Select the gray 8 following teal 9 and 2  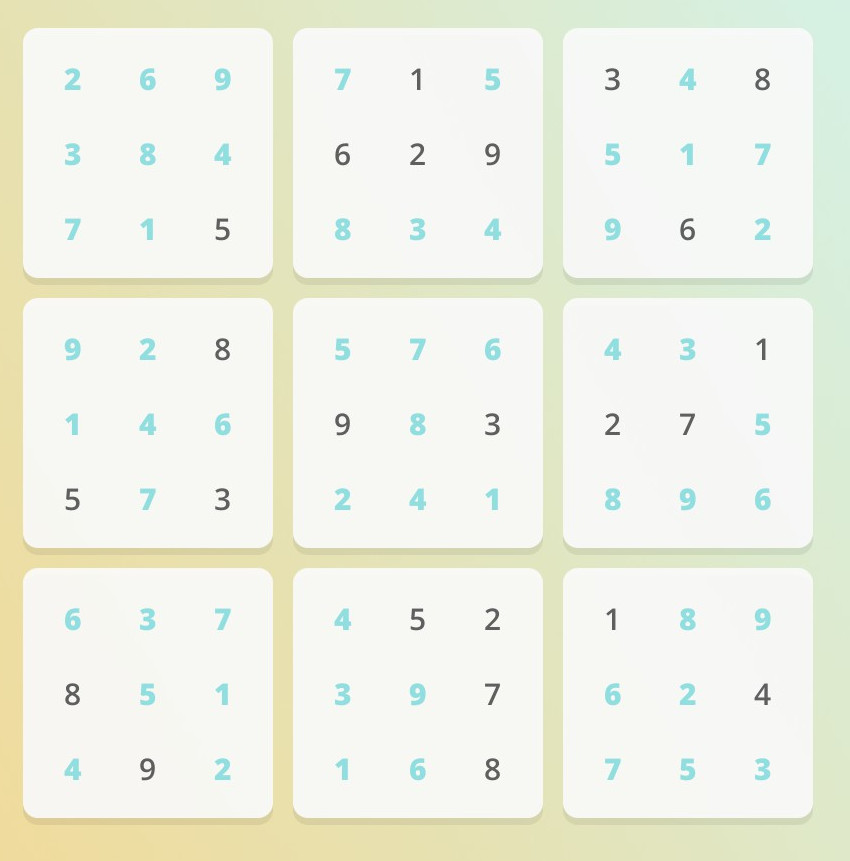click(x=222, y=350)
